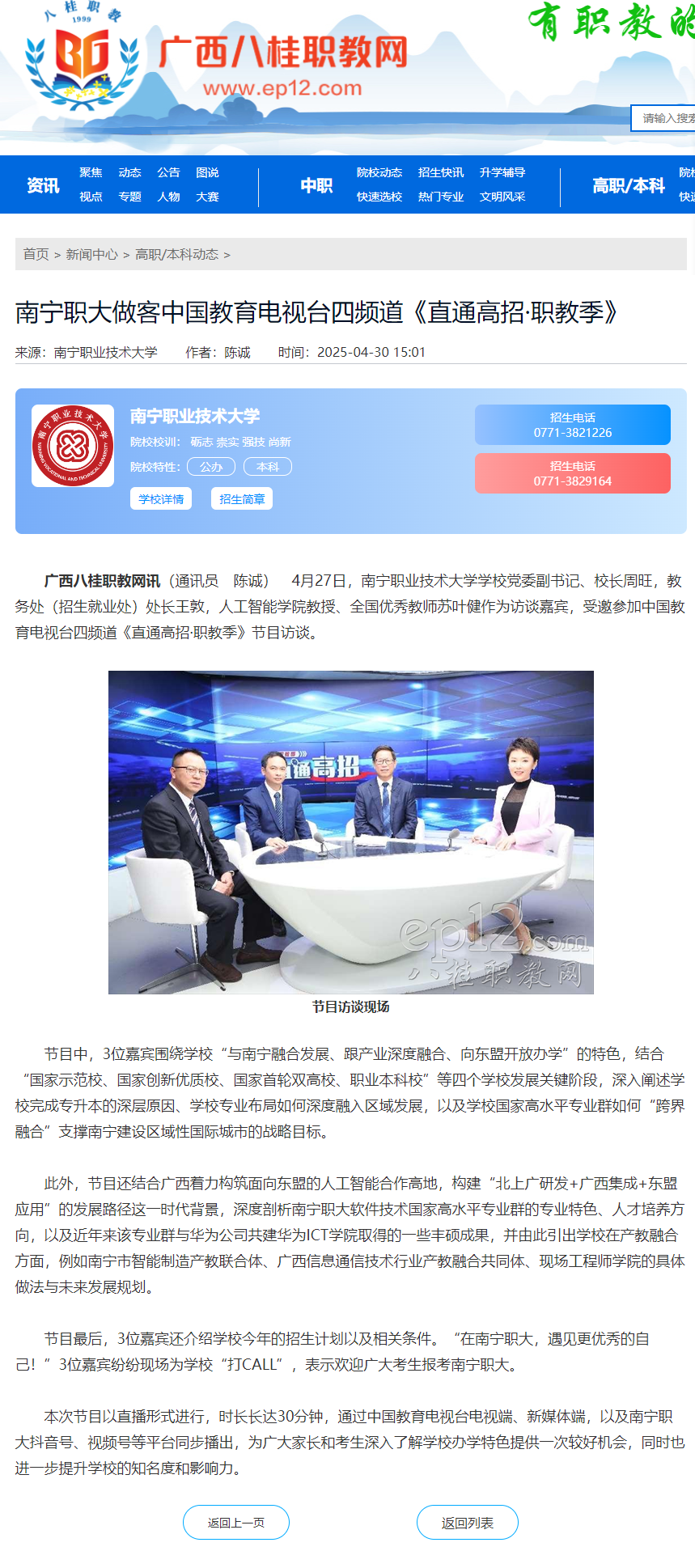Switch to the 高职/本科 section
The width and height of the screenshot is (695, 1568).
coord(628,185)
